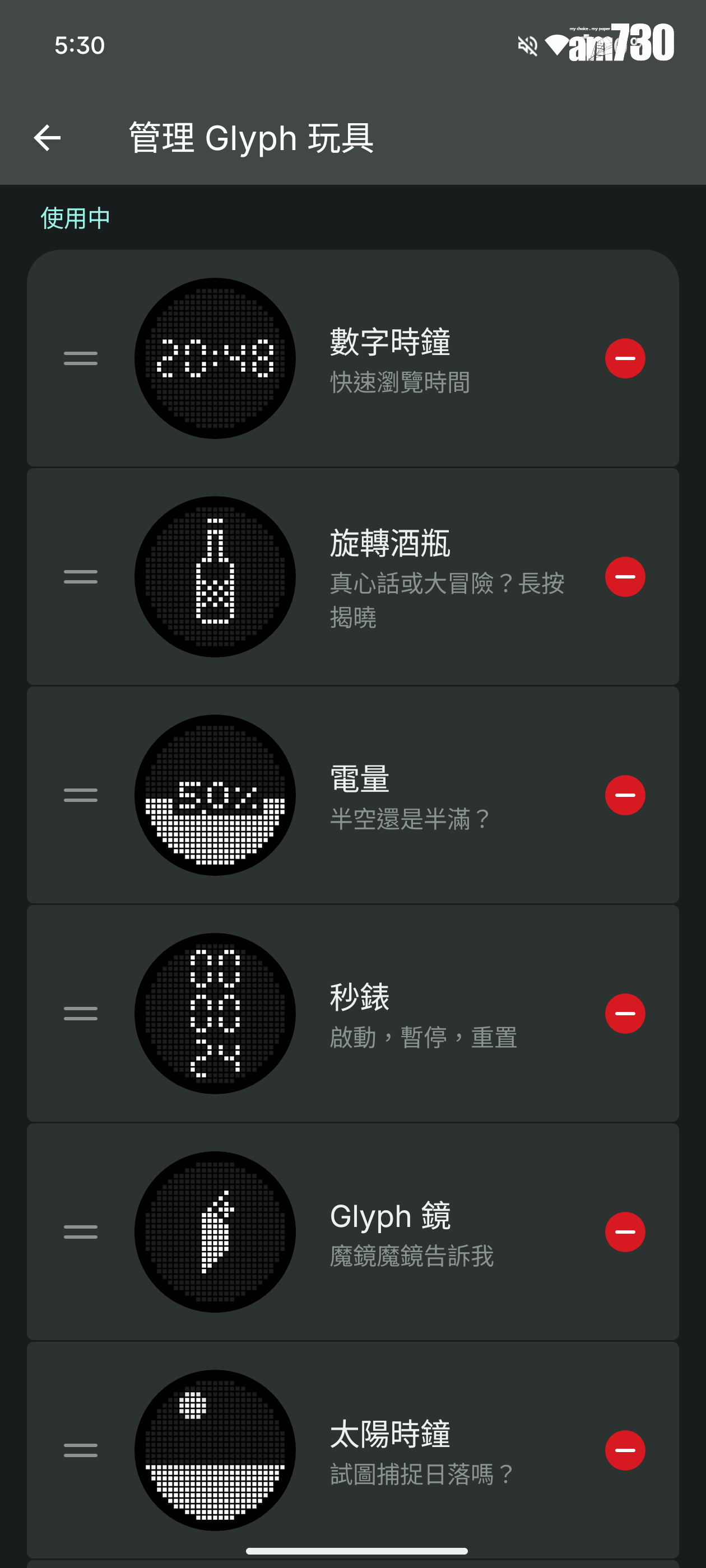The image size is (706, 1568).
Task: Remove Glyph 鏡 from active toys
Action: pos(624,1231)
